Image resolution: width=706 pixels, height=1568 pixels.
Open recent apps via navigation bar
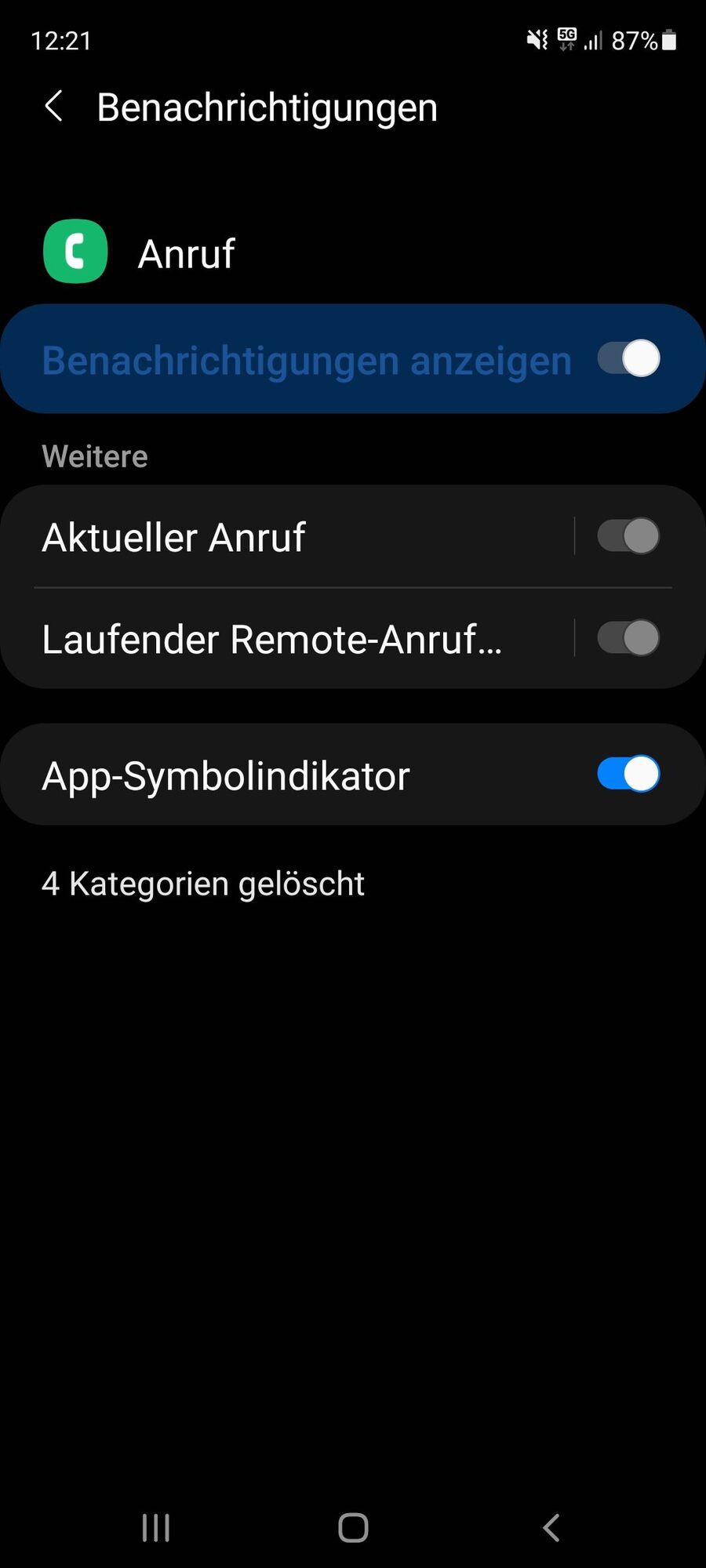coord(156,1527)
